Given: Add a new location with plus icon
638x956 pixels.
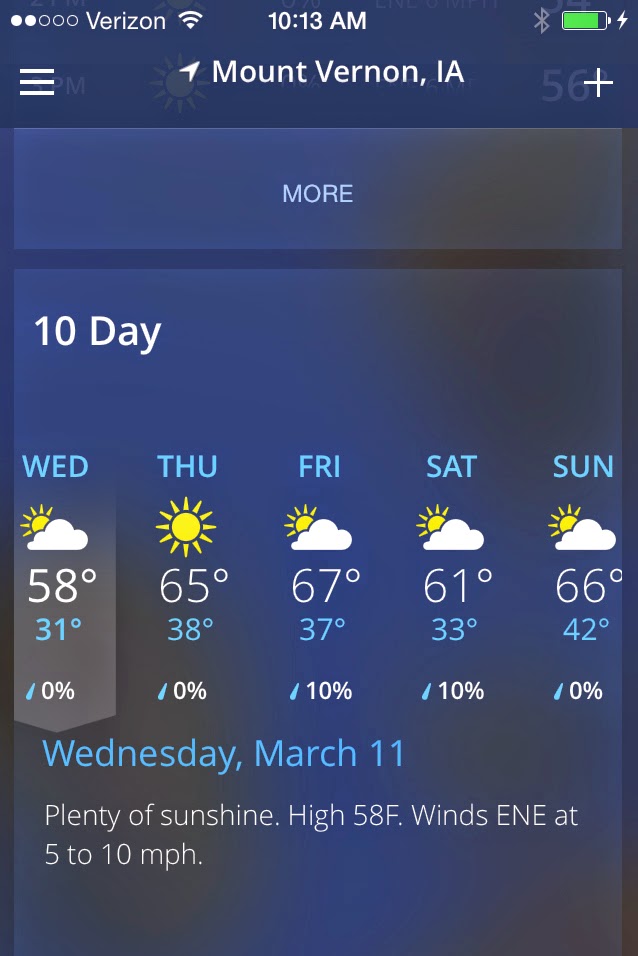Looking at the screenshot, I should (x=598, y=83).
